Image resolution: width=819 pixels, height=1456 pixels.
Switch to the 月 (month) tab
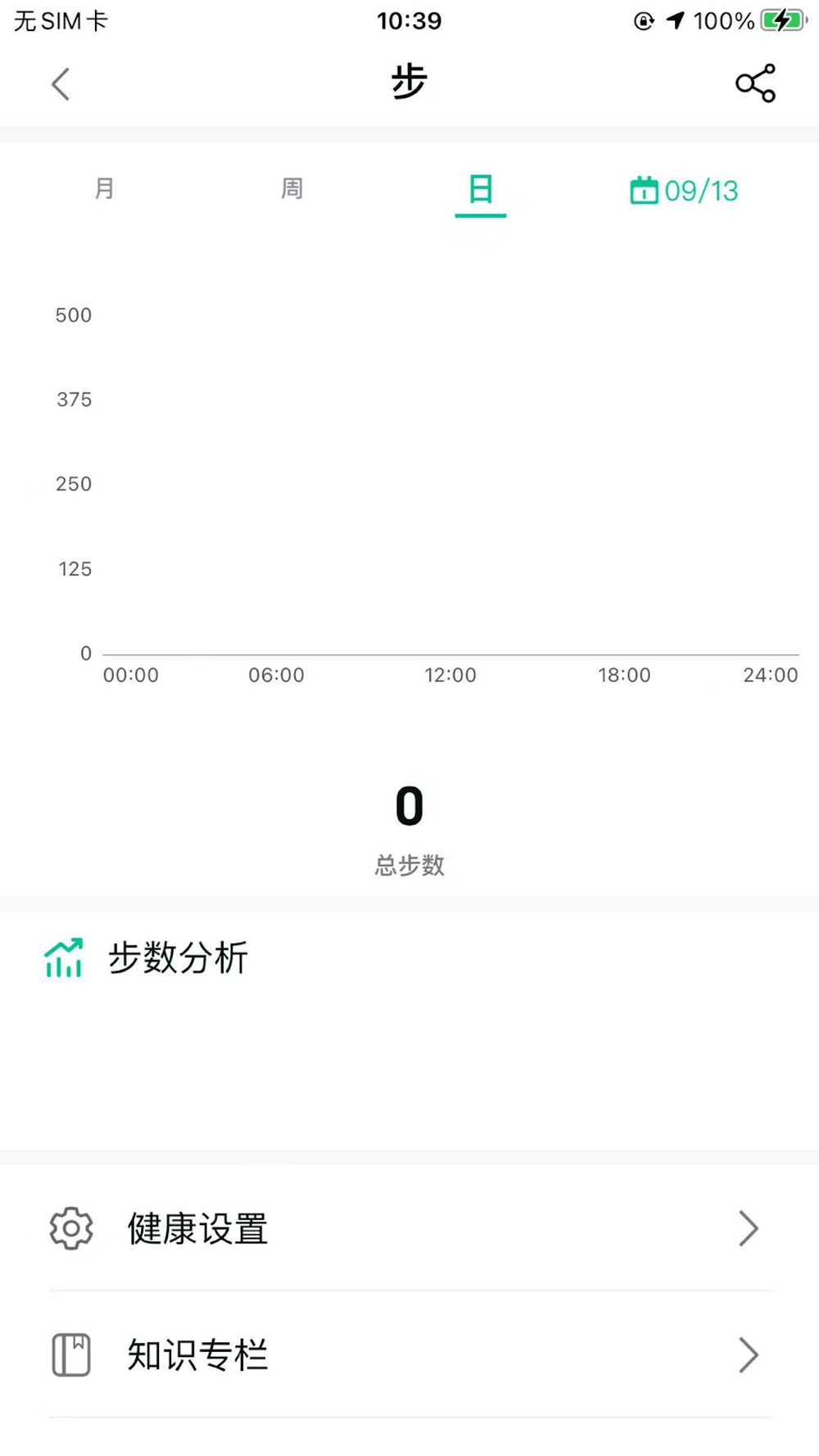coord(105,188)
